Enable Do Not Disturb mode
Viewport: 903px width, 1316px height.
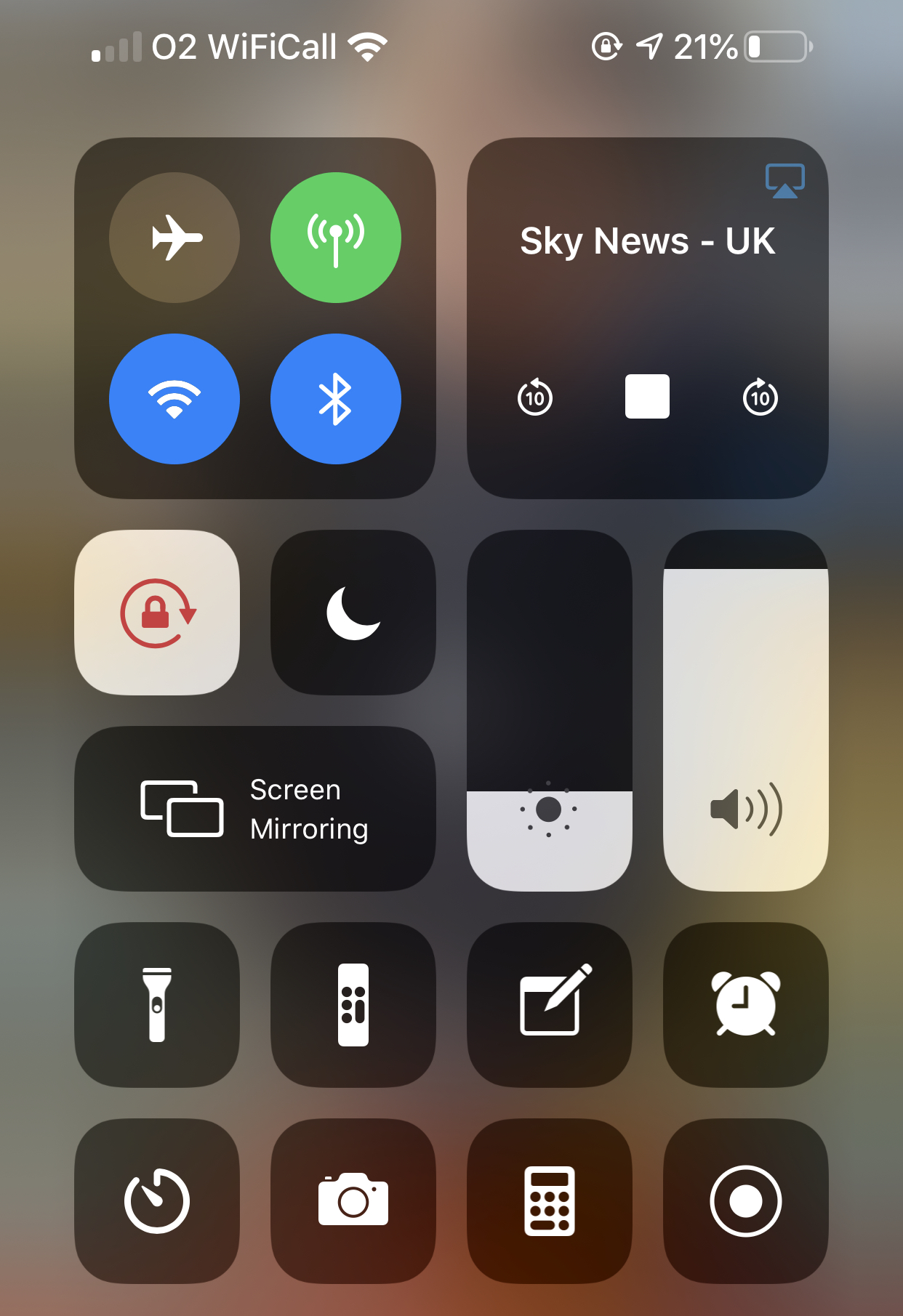coord(353,614)
